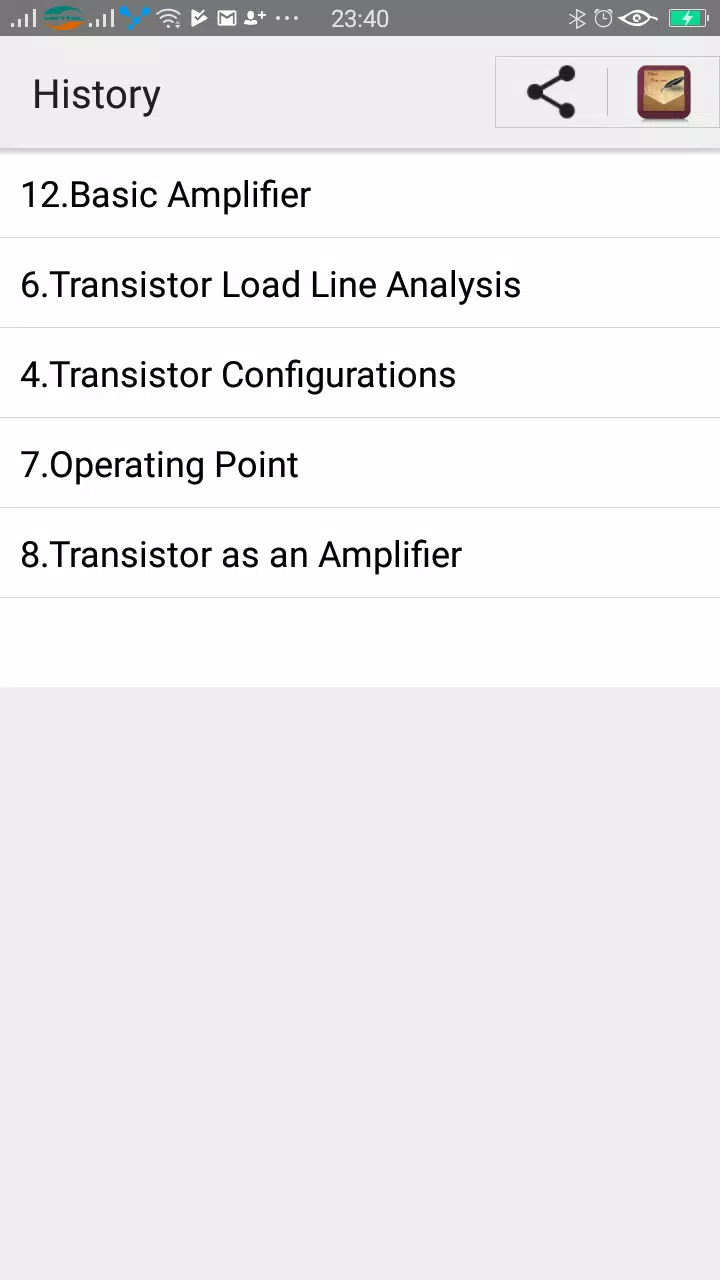Open 12.Basic Amplifier from history

[360, 194]
